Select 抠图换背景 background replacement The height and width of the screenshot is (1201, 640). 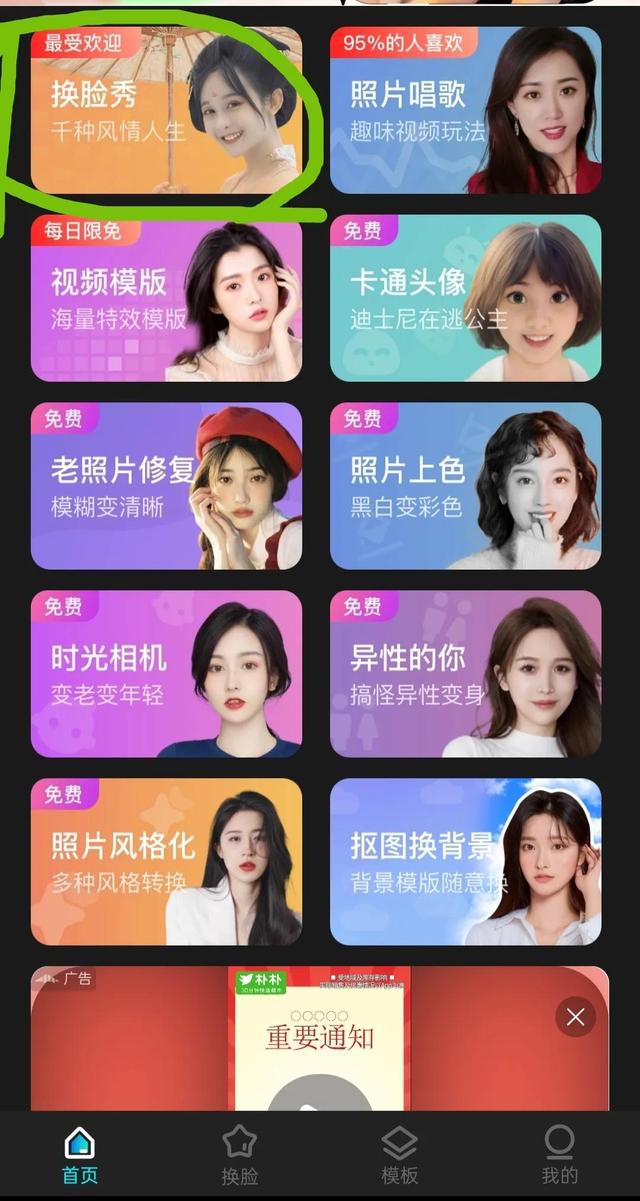pyautogui.click(x=465, y=862)
